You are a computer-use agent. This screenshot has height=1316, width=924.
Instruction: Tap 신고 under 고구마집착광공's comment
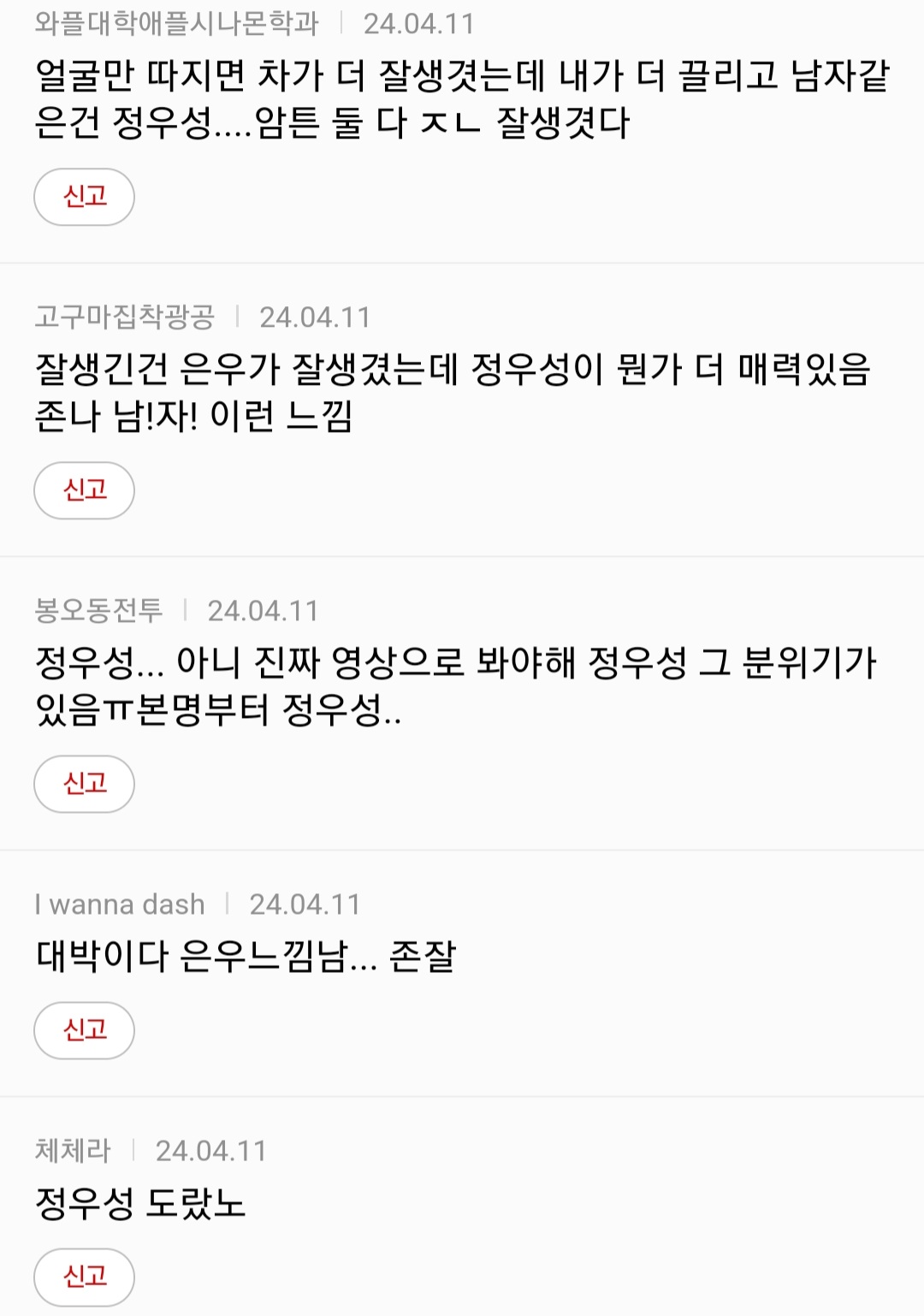tap(84, 490)
